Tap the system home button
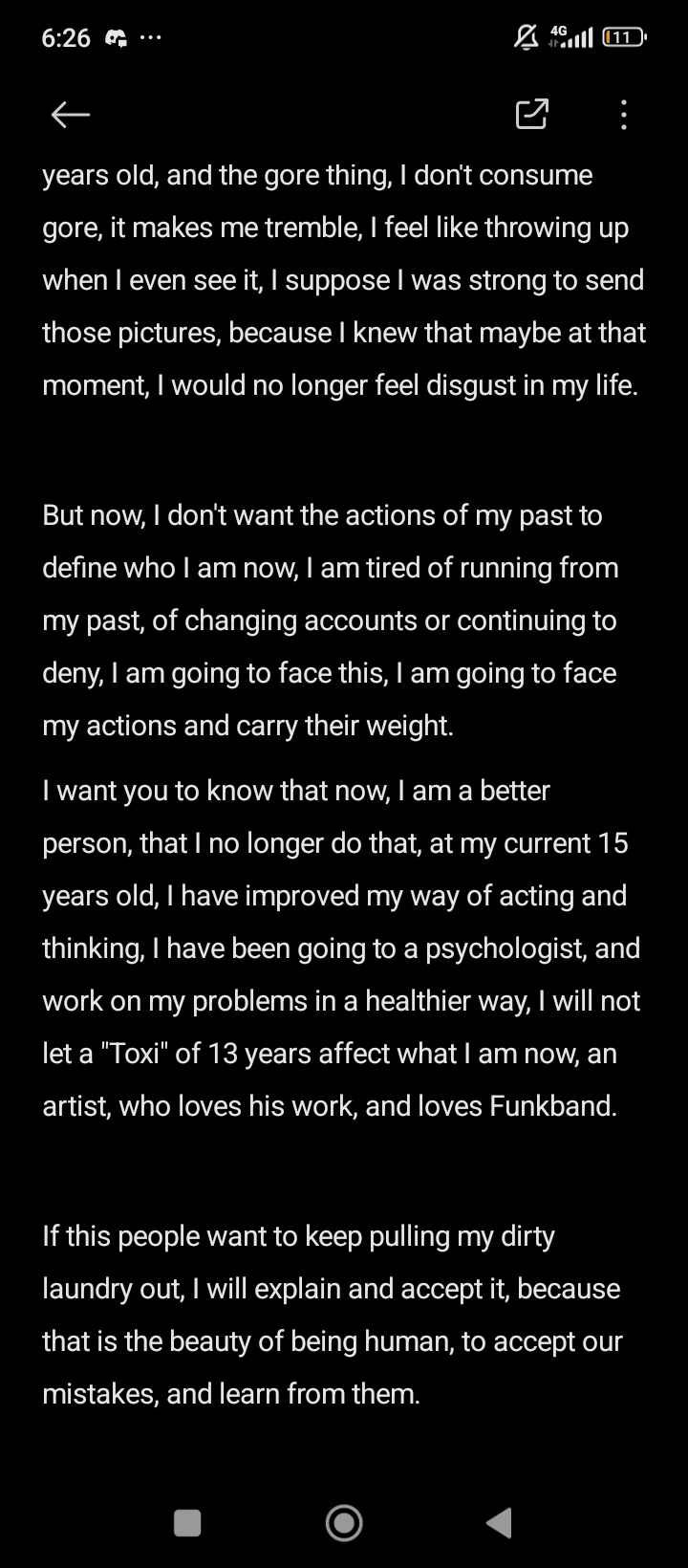The height and width of the screenshot is (1568, 688). [344, 1522]
